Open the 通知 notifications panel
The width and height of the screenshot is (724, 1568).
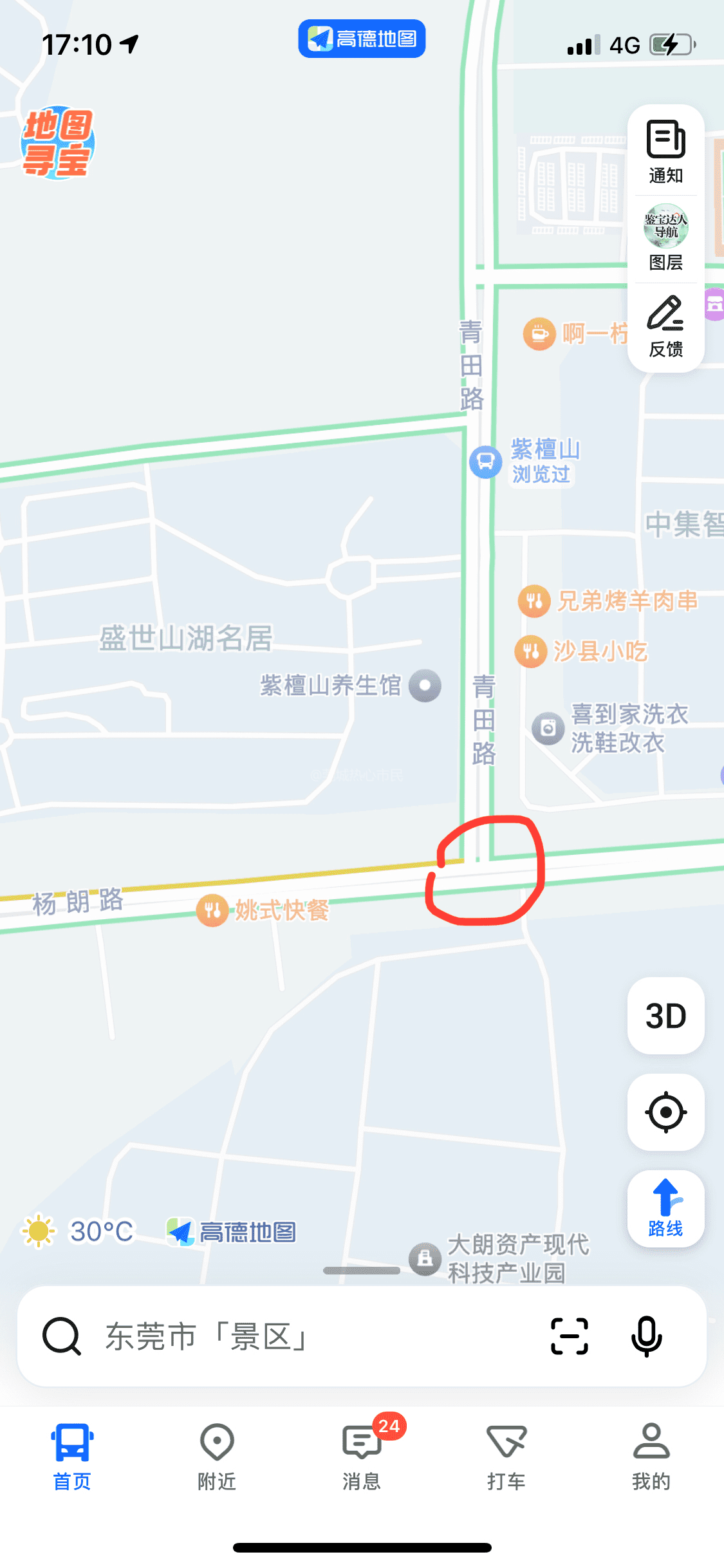point(665,151)
